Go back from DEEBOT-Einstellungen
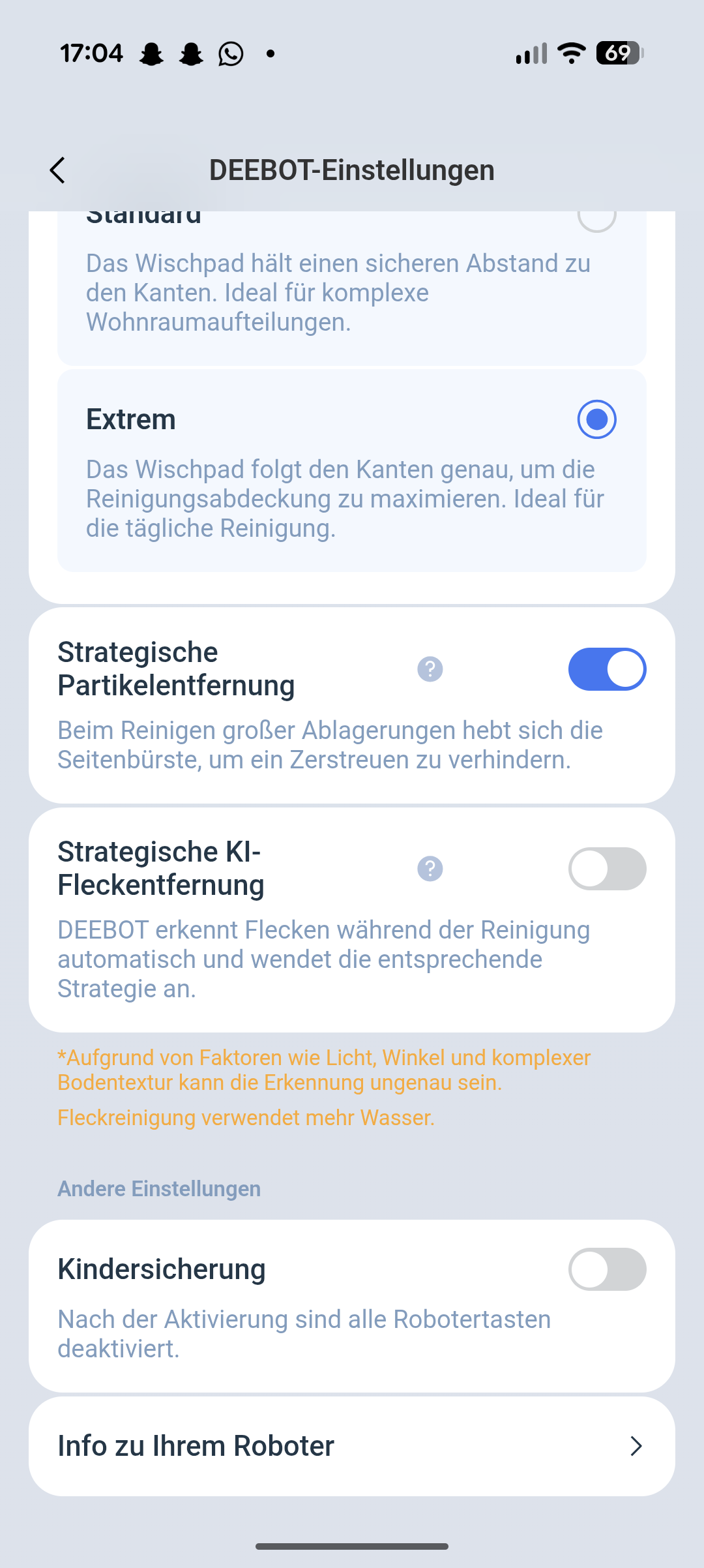704x1568 pixels. (57, 171)
